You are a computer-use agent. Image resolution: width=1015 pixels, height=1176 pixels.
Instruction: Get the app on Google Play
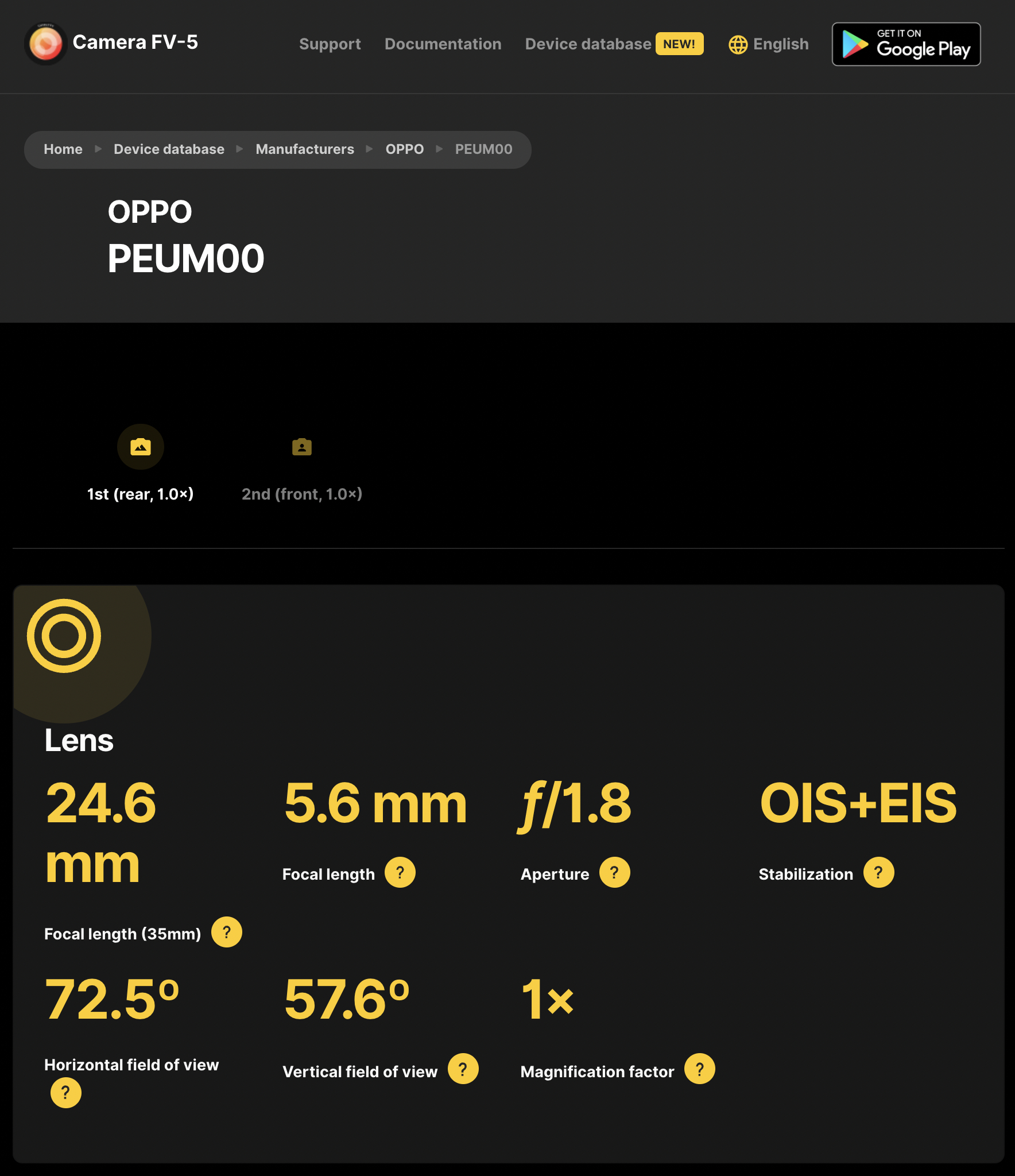tap(906, 44)
